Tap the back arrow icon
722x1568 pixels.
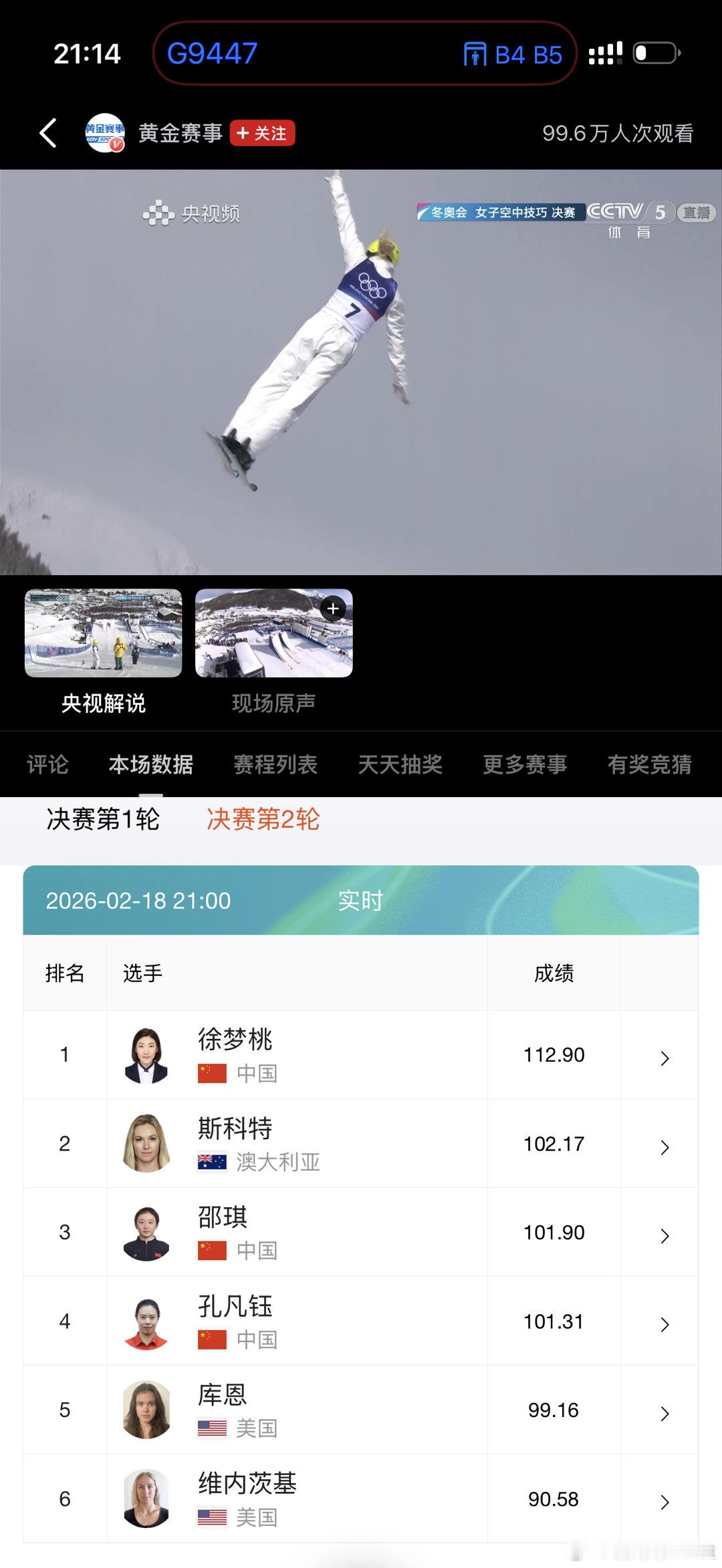tap(47, 133)
